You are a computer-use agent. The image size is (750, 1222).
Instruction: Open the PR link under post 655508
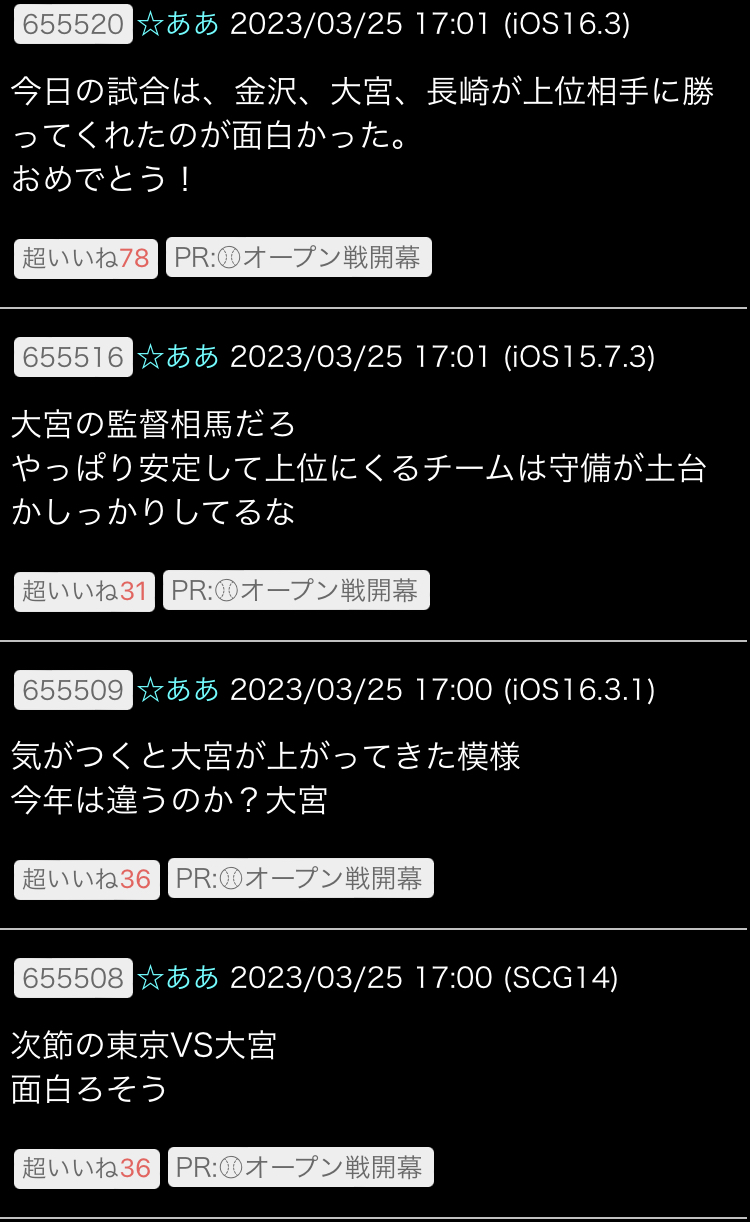300,1167
